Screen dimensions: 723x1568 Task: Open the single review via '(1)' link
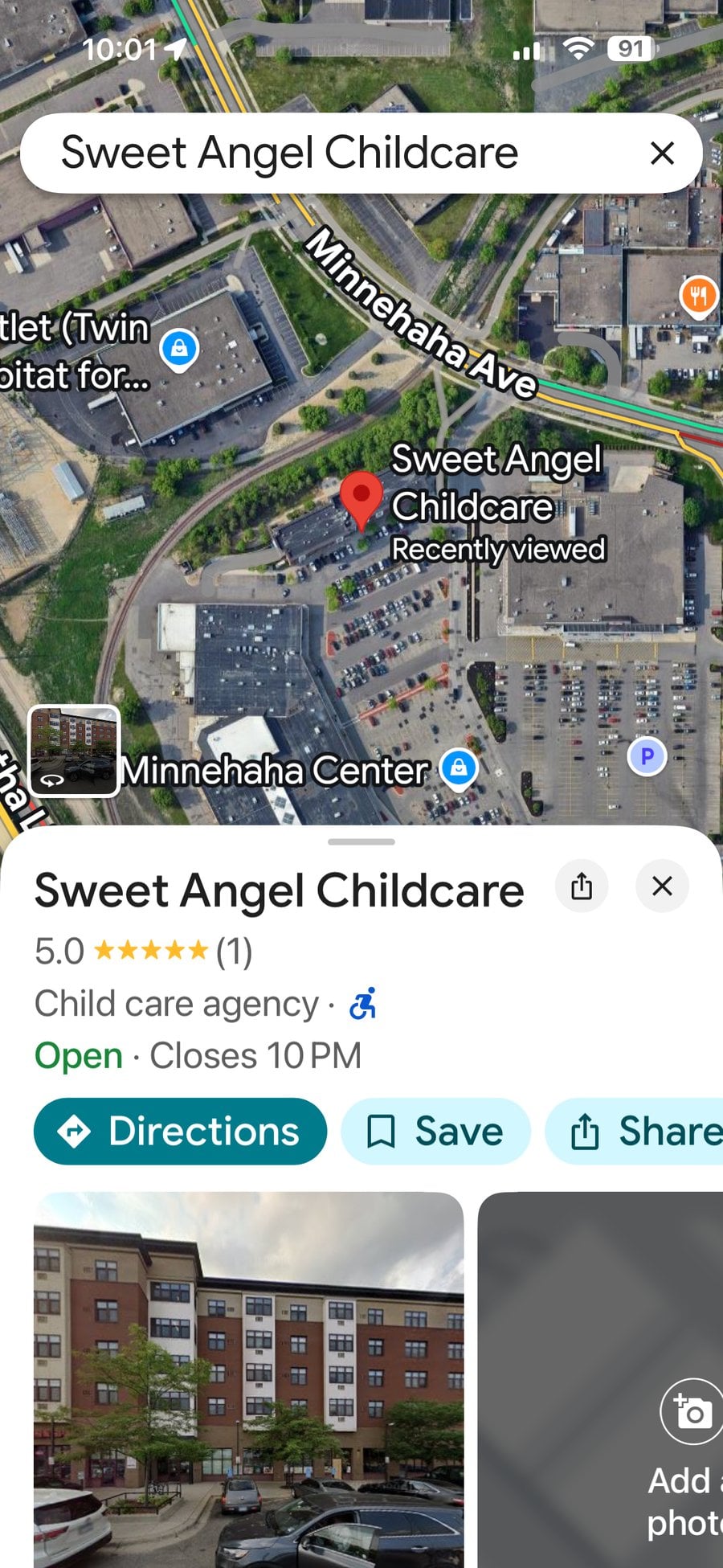(x=233, y=952)
